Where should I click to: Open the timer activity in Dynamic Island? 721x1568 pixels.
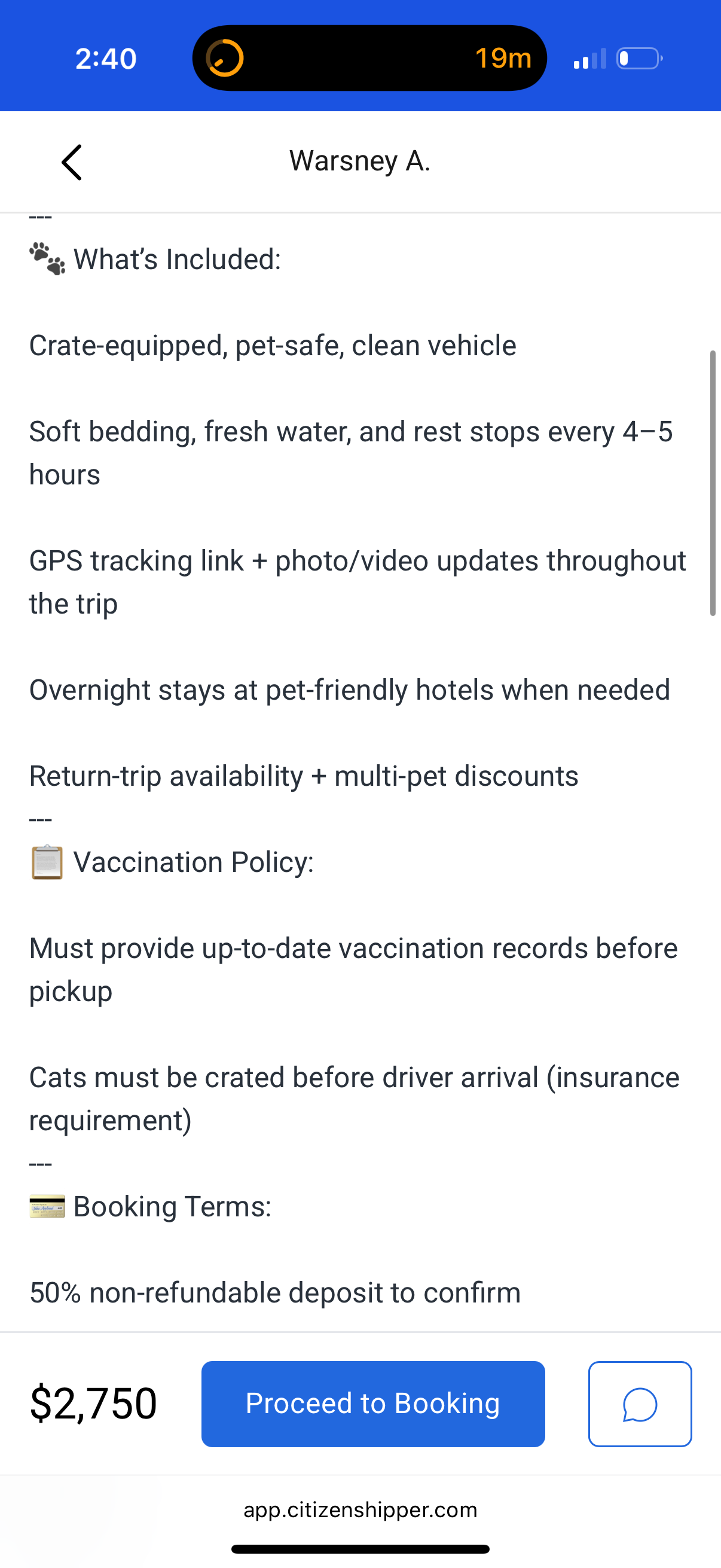pyautogui.click(x=369, y=59)
